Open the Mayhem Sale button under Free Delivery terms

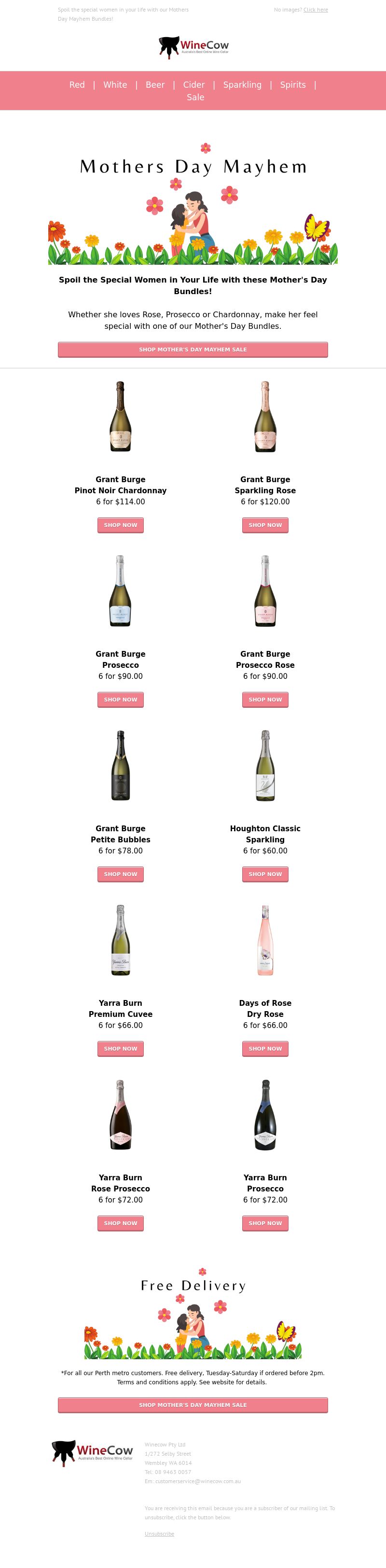point(193,1405)
